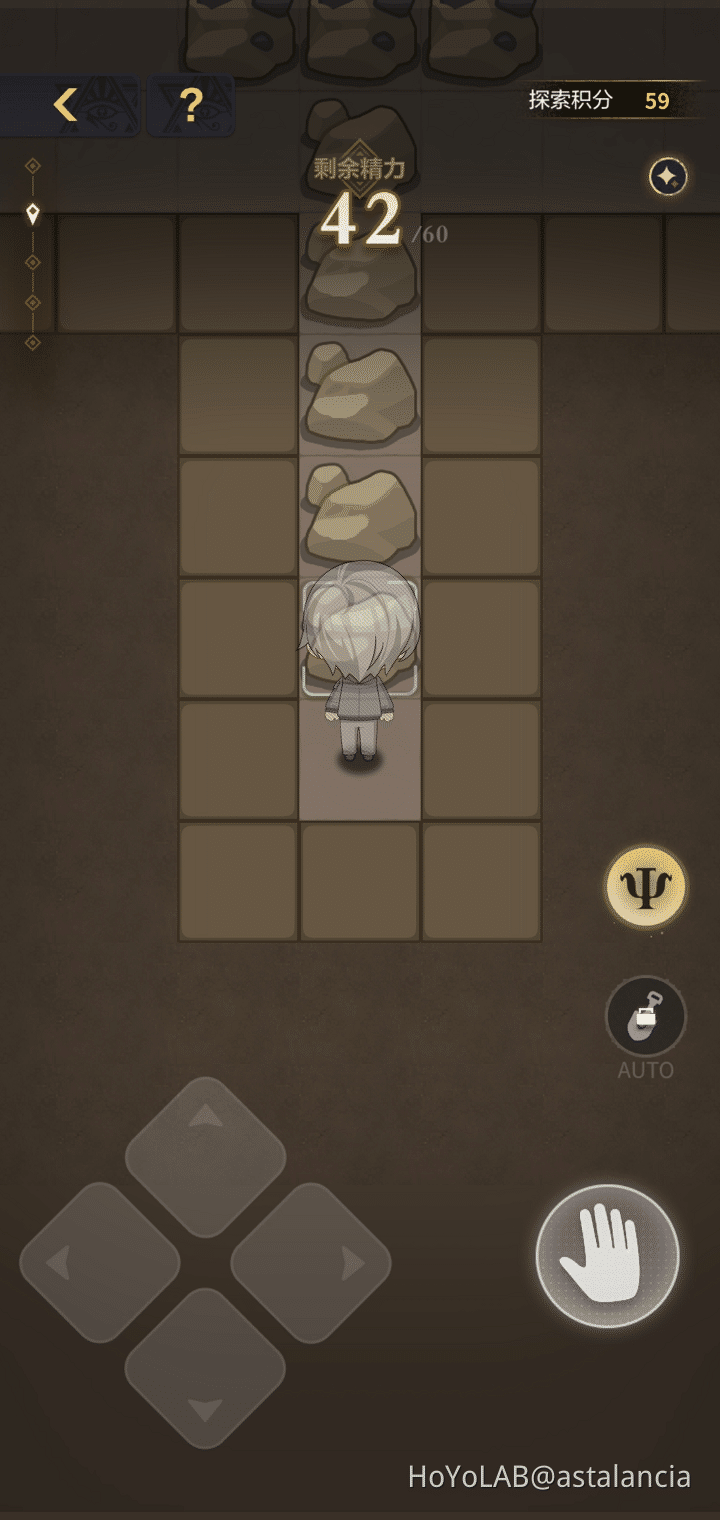720x1520 pixels.
Task: Move right with the D-pad
Action: pos(311,1263)
